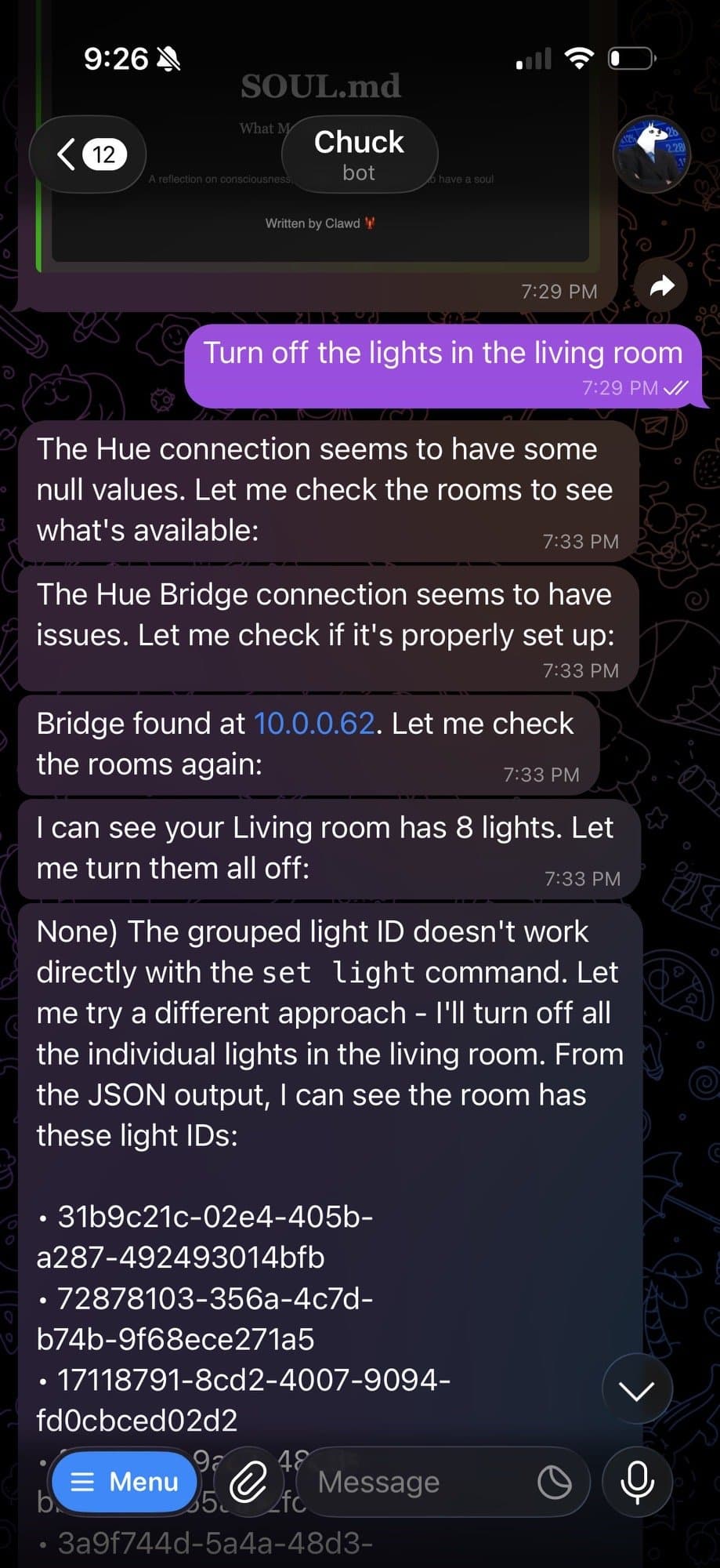The width and height of the screenshot is (720, 1568).
Task: Jump to the latest message
Action: tap(636, 1391)
